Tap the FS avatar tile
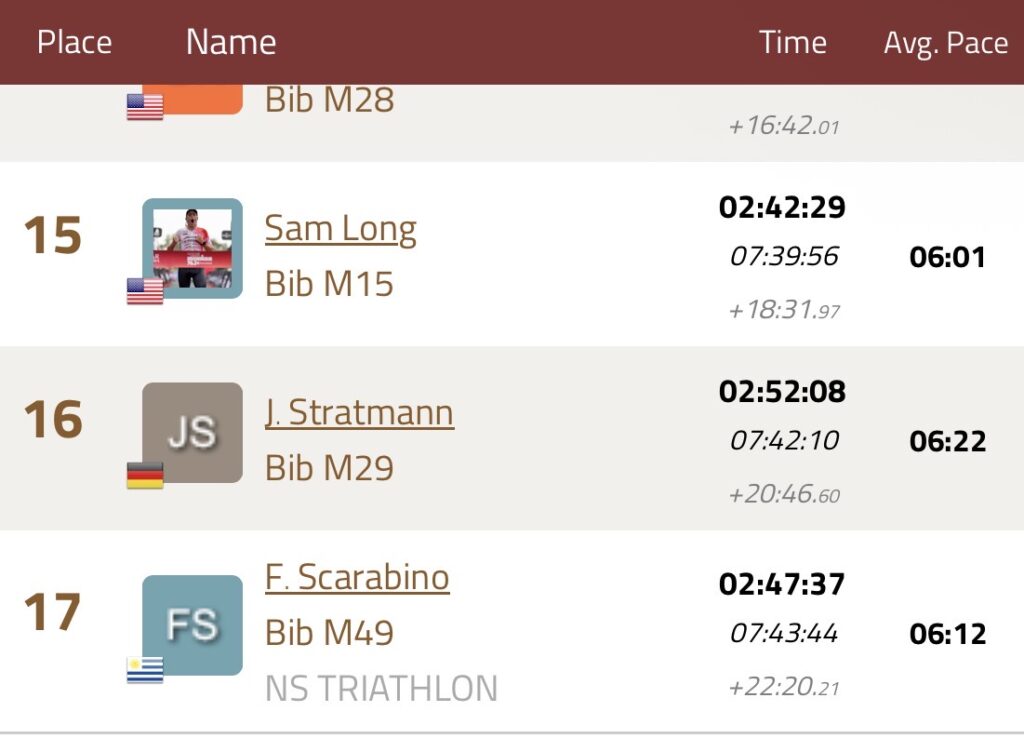Viewport: 1024px width, 738px height. pos(192,624)
